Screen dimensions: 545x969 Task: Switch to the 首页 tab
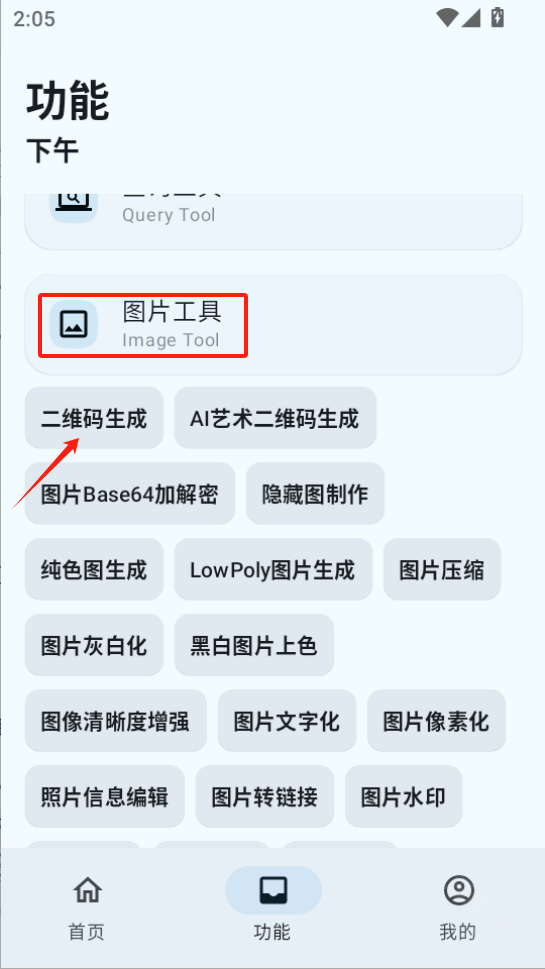click(x=87, y=908)
